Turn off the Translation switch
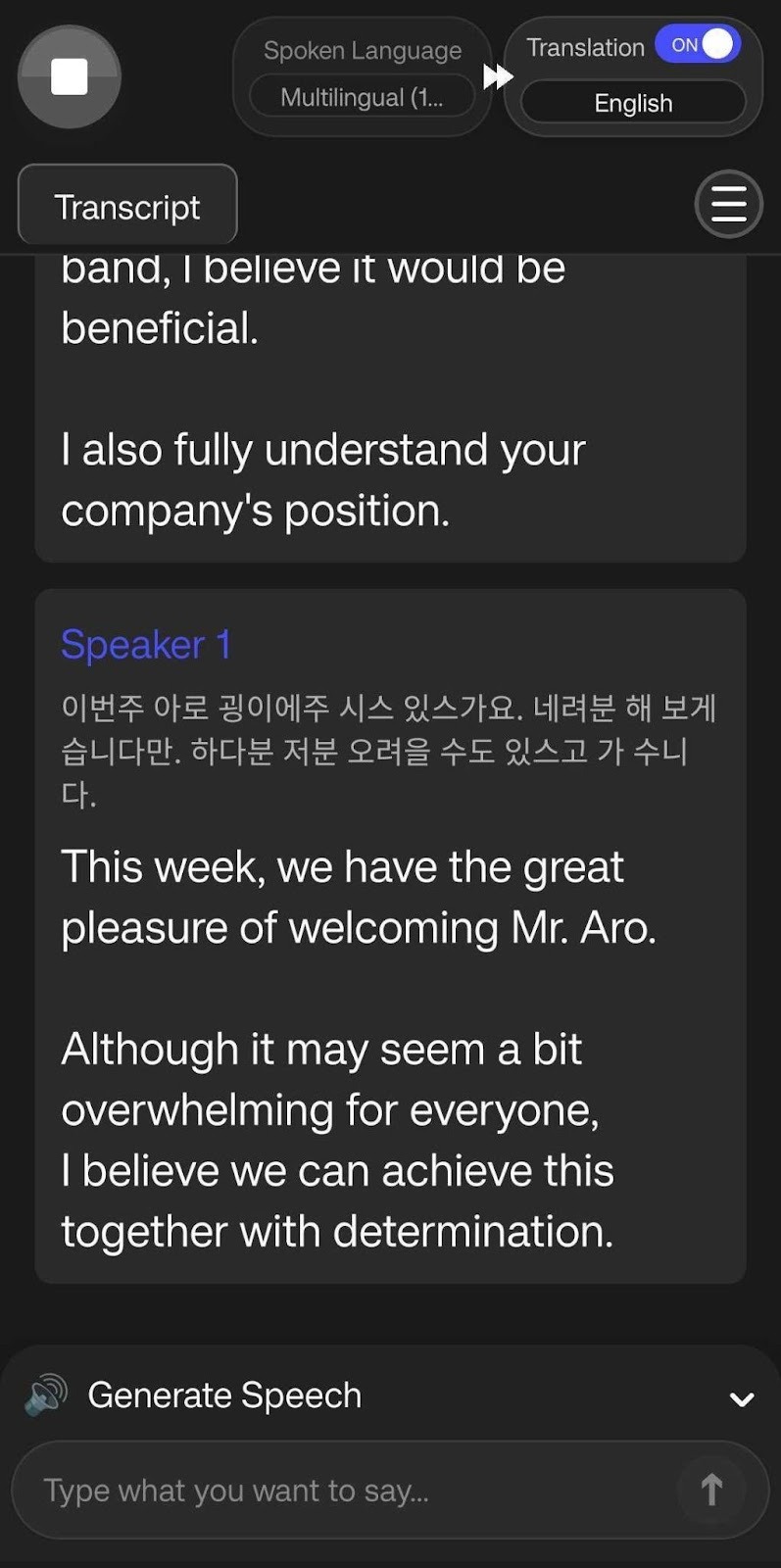This screenshot has height=1568, width=781. pos(698,44)
